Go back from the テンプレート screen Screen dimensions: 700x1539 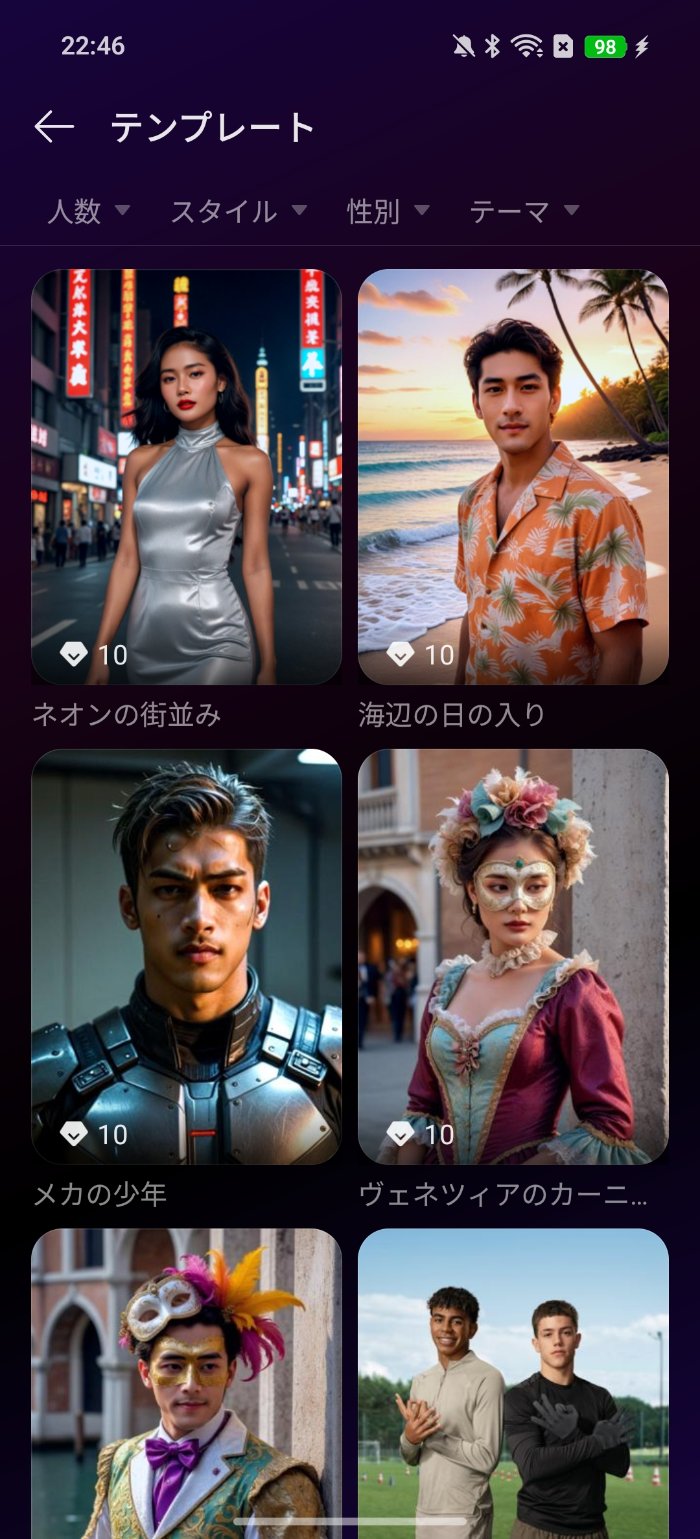tap(54, 127)
